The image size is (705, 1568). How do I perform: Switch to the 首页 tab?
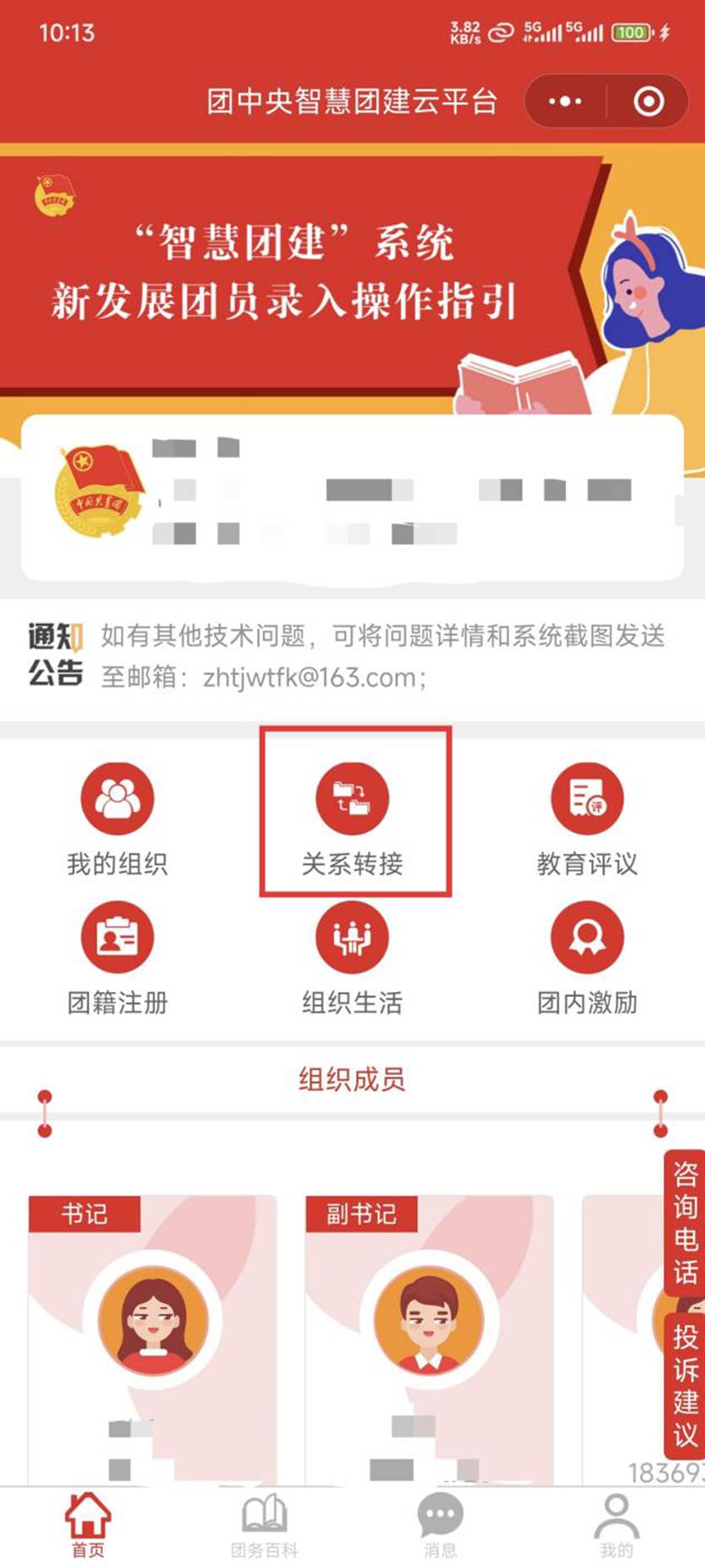pyautogui.click(x=88, y=1524)
